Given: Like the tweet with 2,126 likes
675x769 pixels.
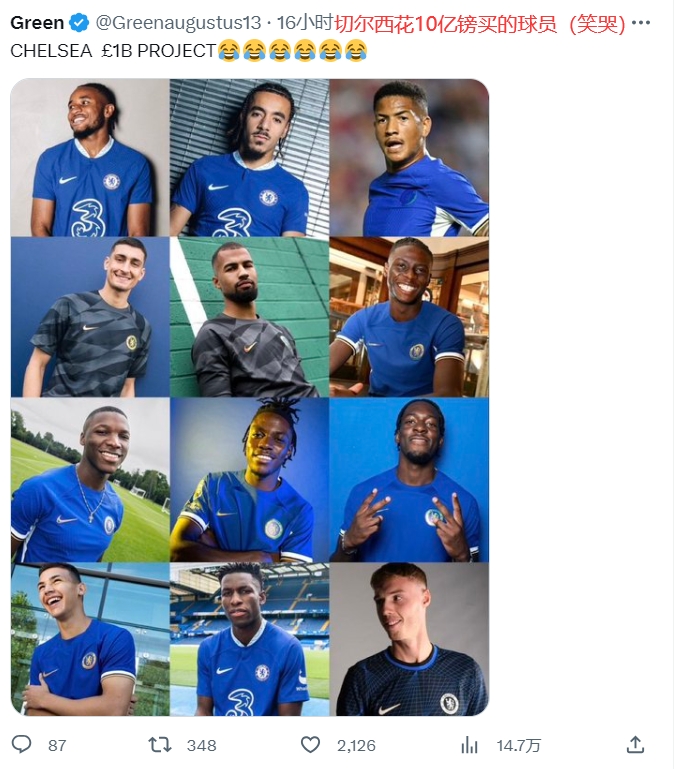Looking at the screenshot, I should click(311, 745).
